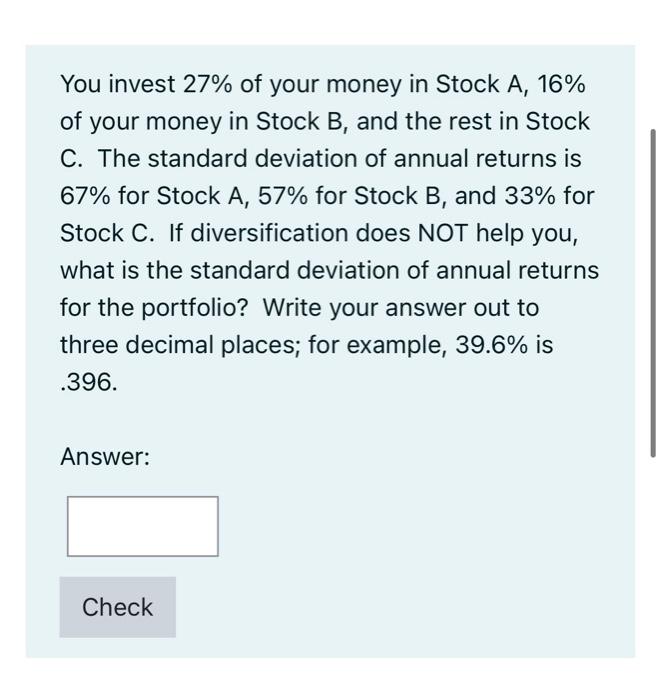Tap the Check button
This screenshot has height=700, width=662.
[117, 607]
